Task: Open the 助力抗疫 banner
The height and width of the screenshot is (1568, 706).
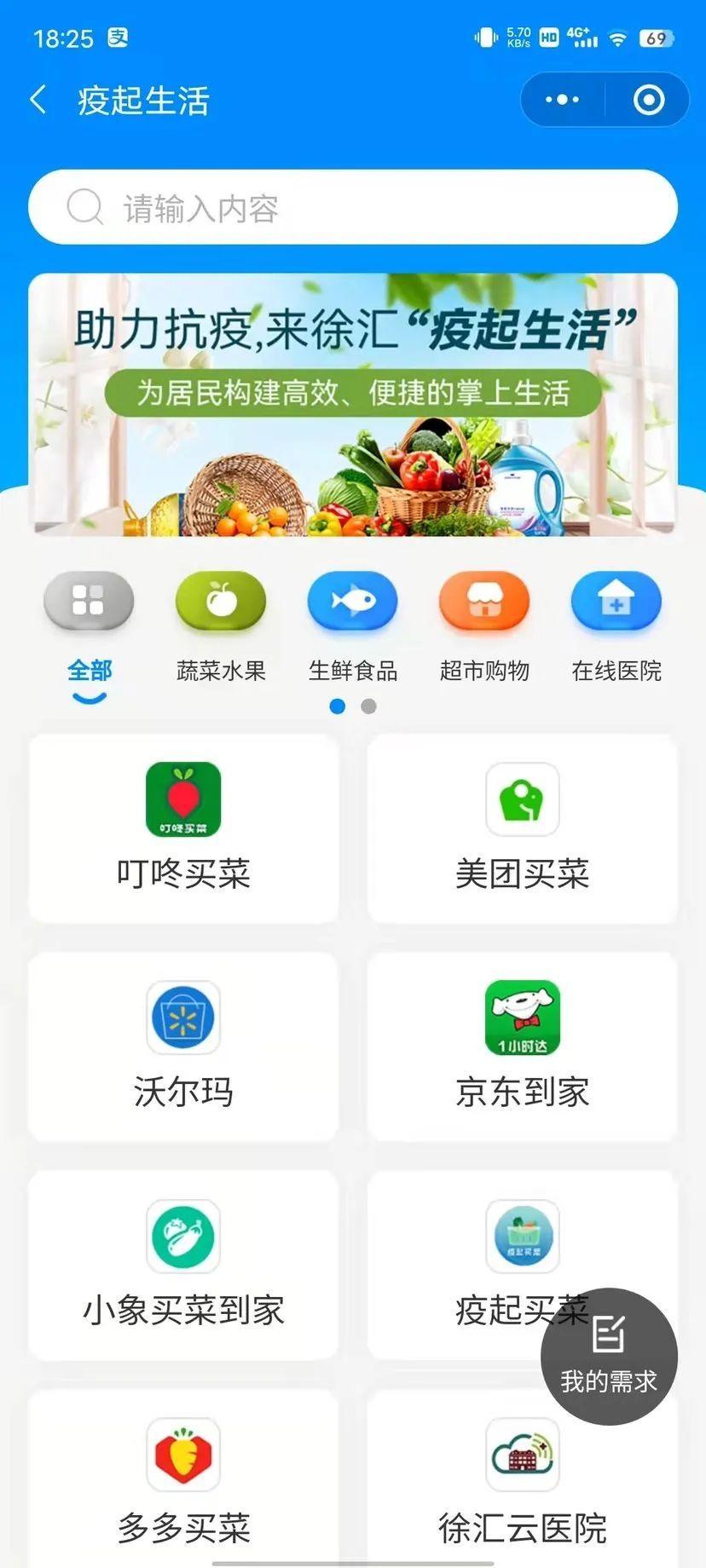Action: pos(353,405)
